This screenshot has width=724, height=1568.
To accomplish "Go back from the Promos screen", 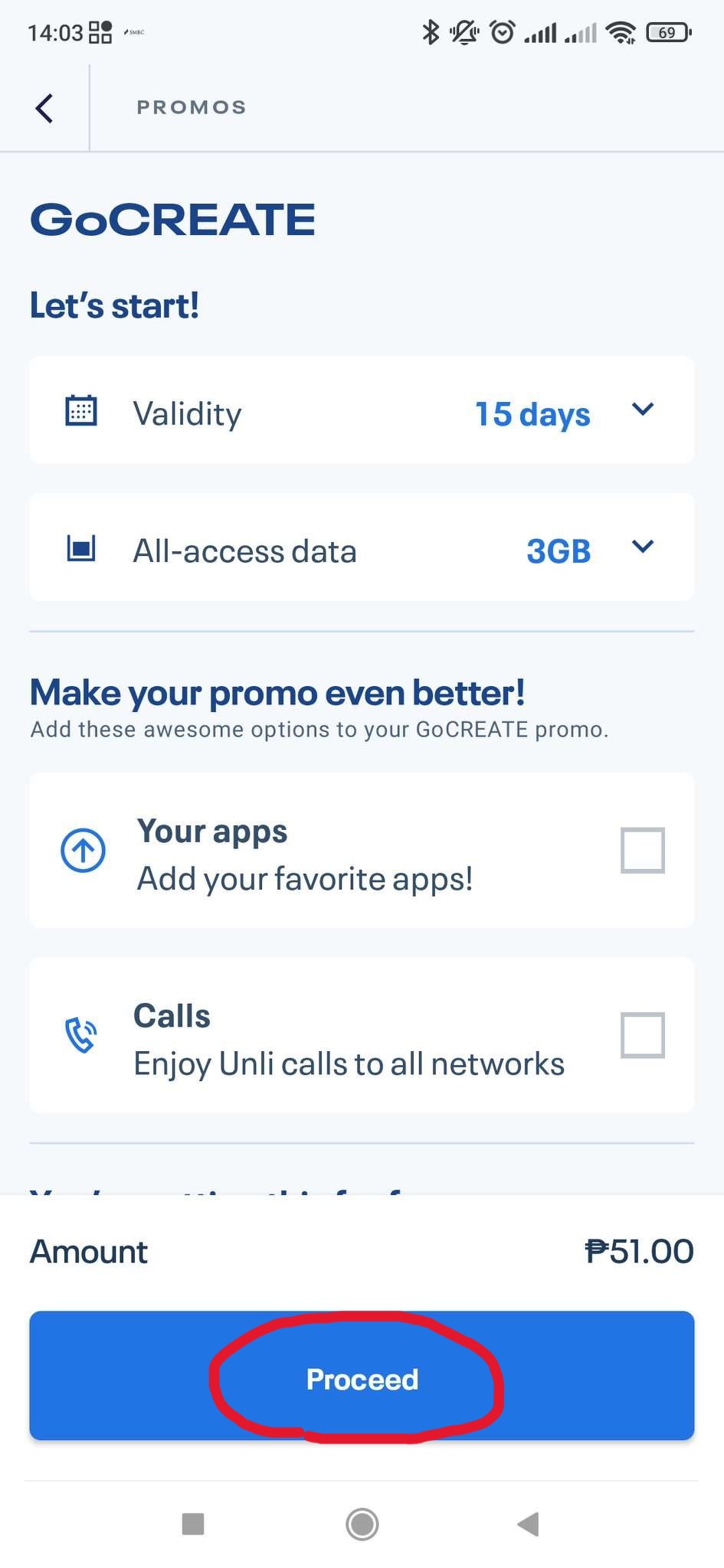I will click(44, 108).
